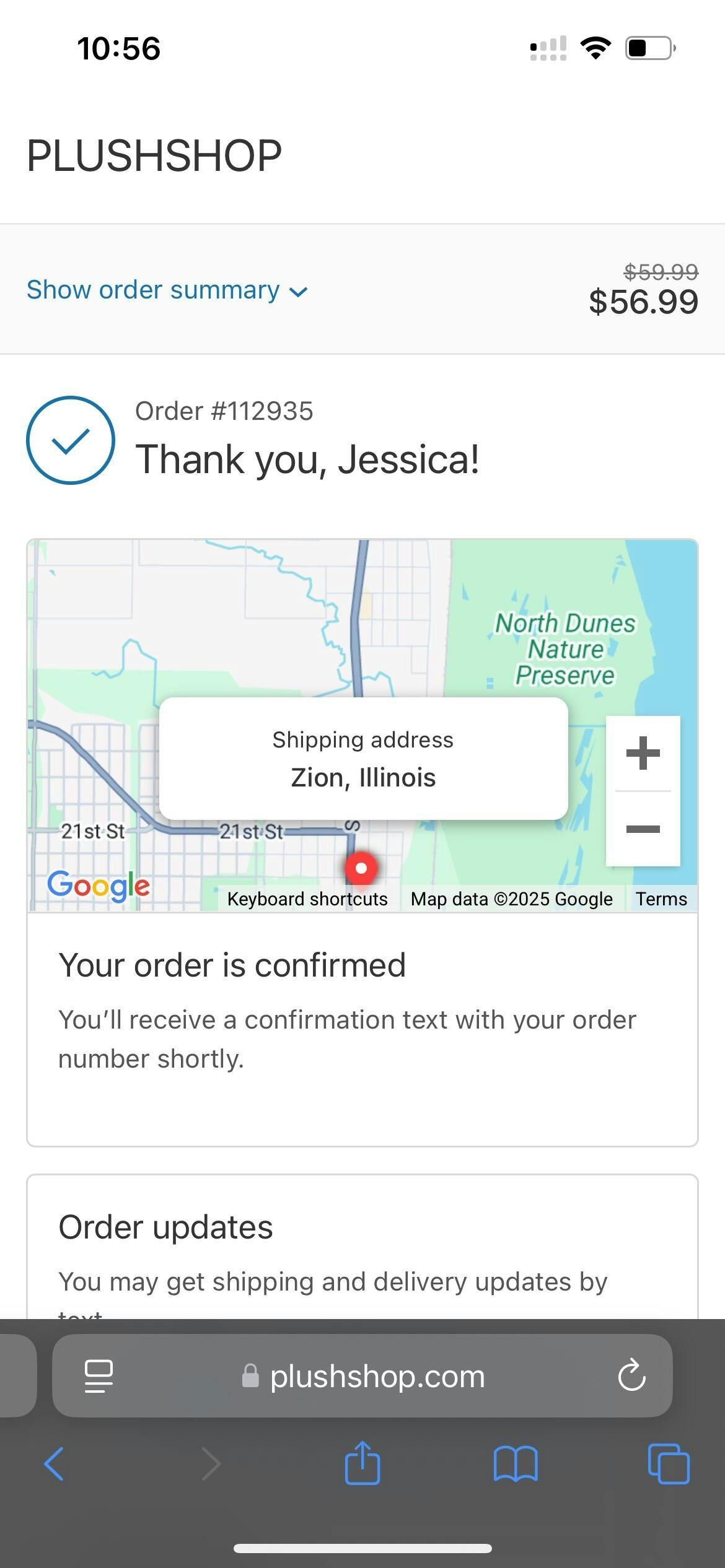This screenshot has width=725, height=1568.
Task: Open the map Keyboard shortcuts
Action: 307,899
